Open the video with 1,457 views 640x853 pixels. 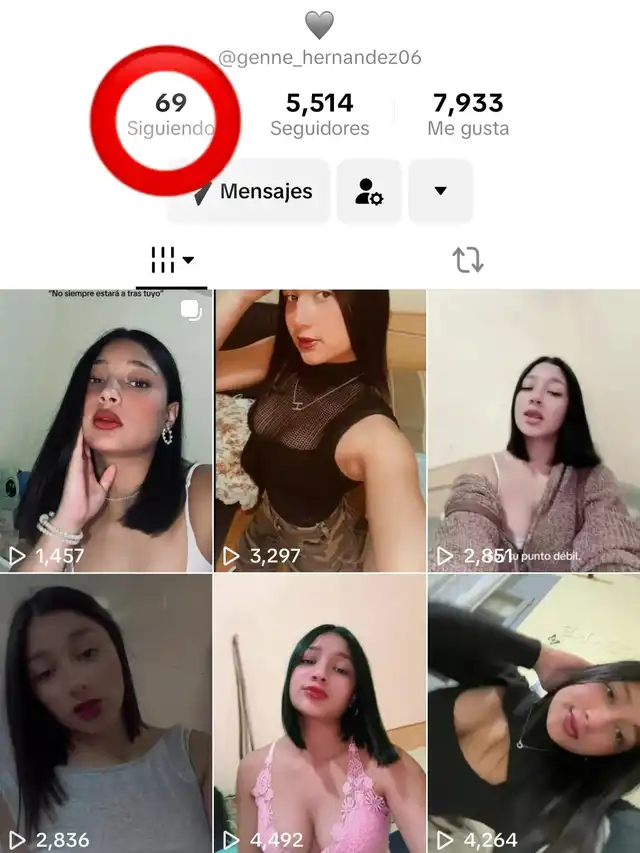(x=106, y=430)
